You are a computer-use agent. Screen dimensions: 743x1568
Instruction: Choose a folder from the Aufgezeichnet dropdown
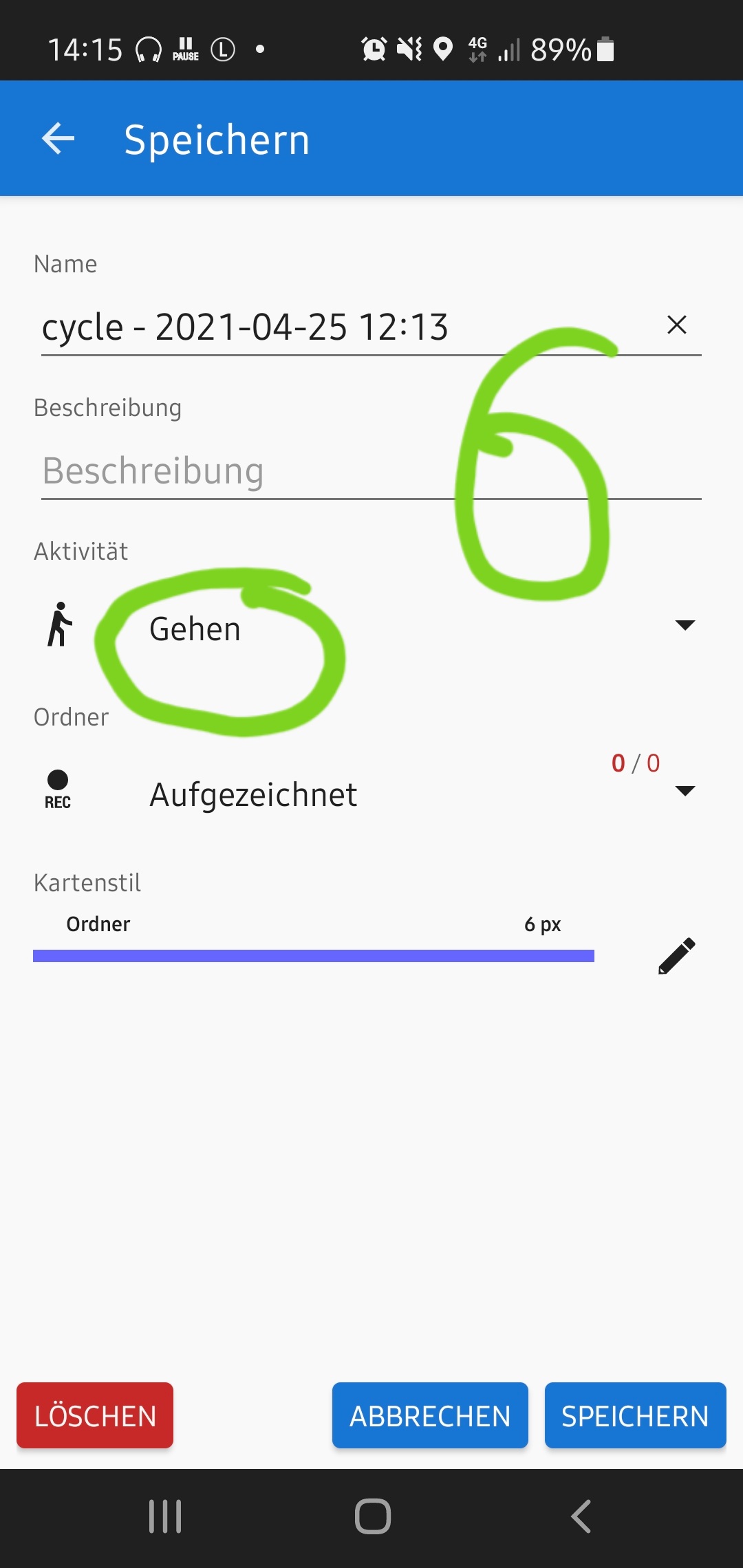point(371,793)
